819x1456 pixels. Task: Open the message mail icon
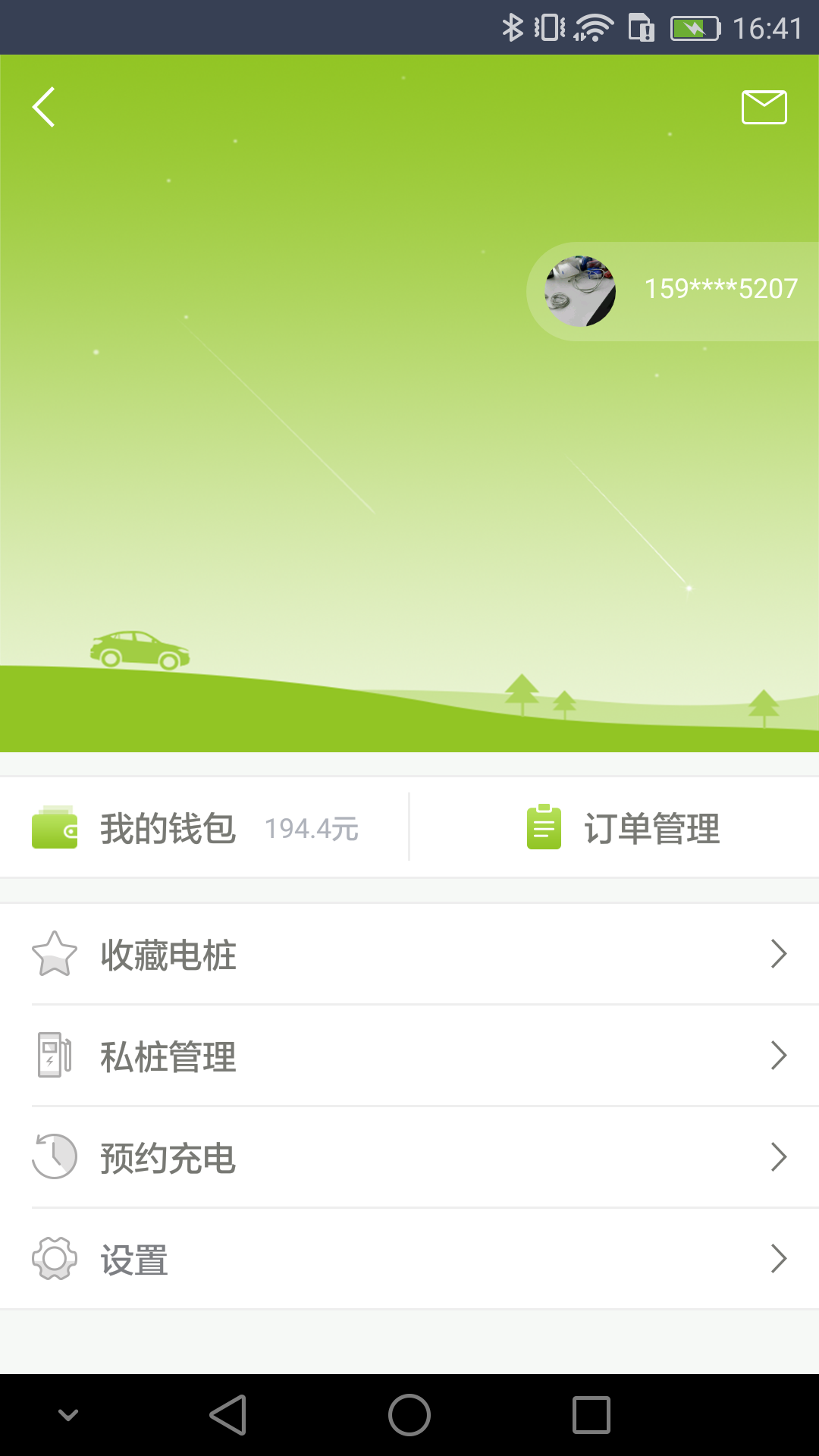764,106
